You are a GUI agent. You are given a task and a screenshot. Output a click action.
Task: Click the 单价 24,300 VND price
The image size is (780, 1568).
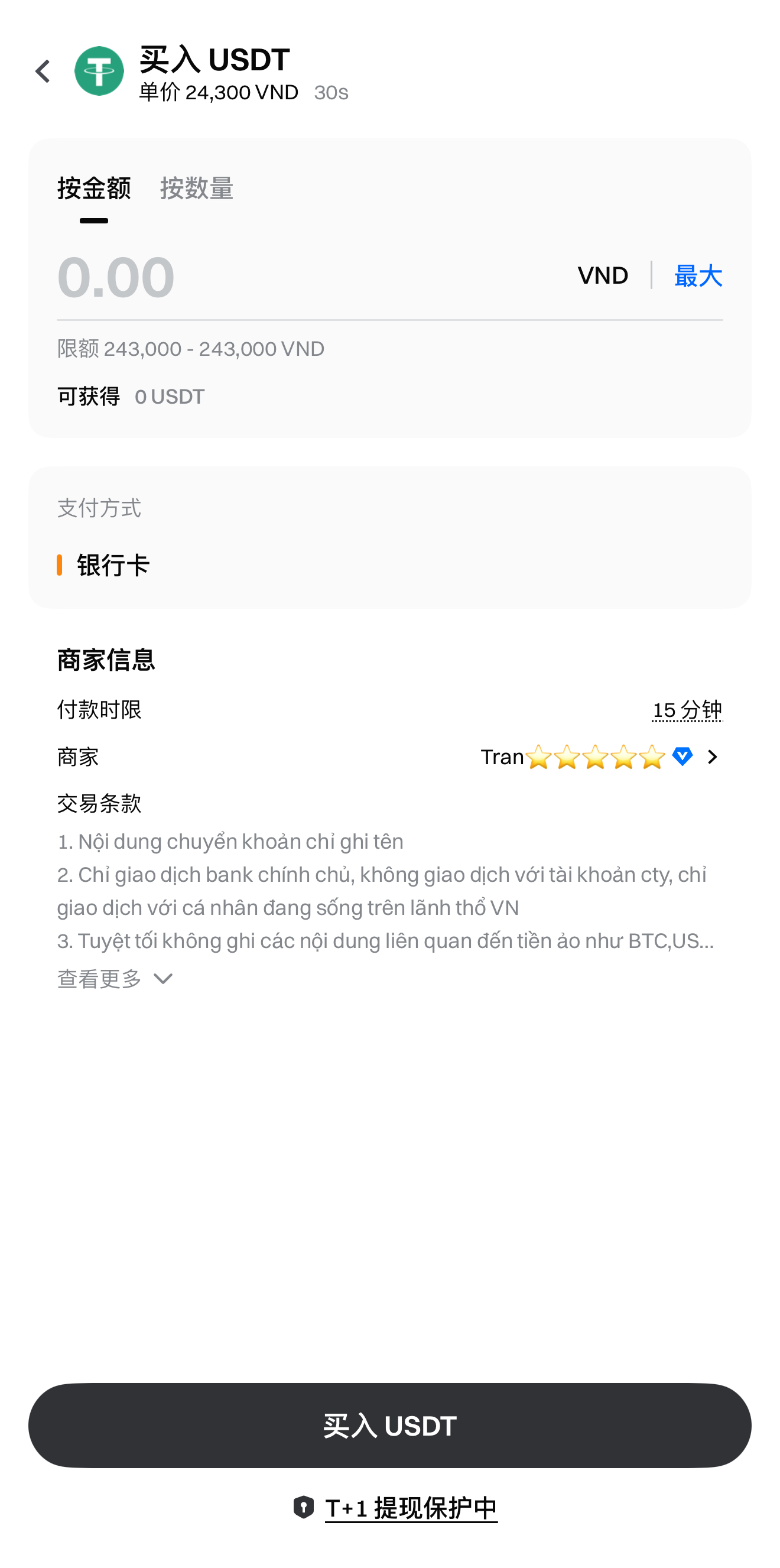[217, 93]
